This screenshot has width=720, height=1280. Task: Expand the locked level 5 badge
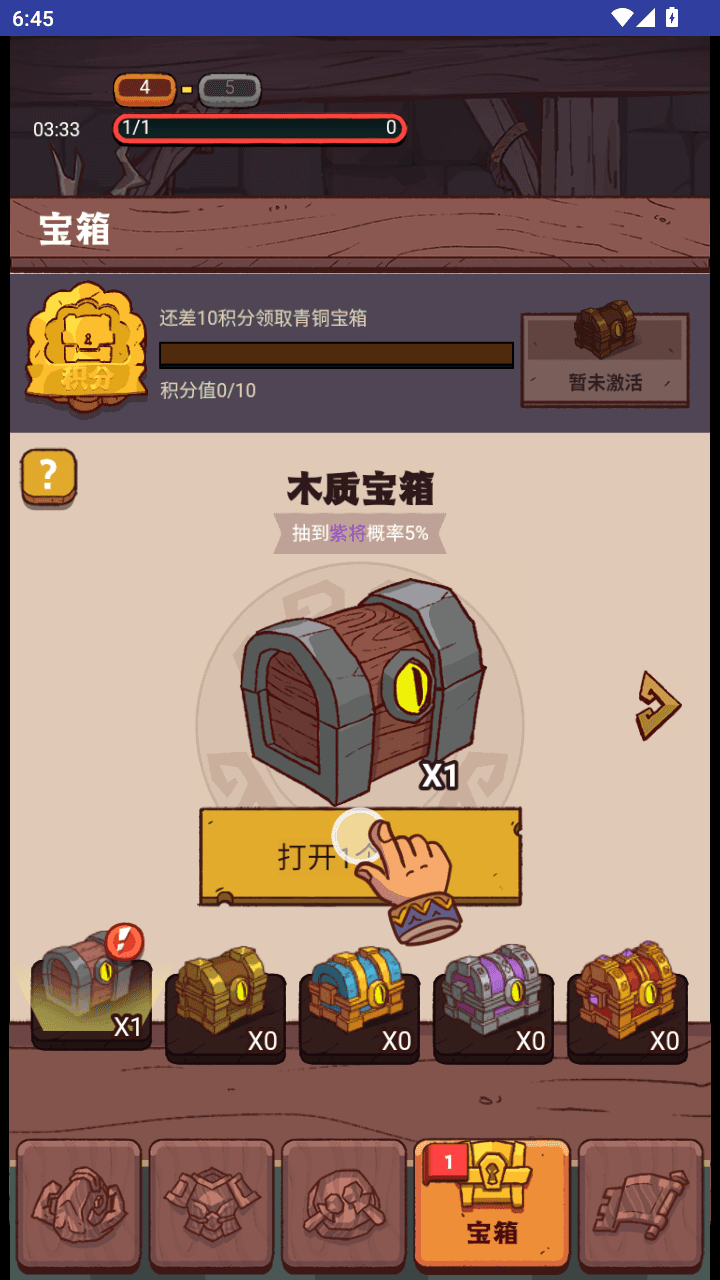tap(229, 89)
